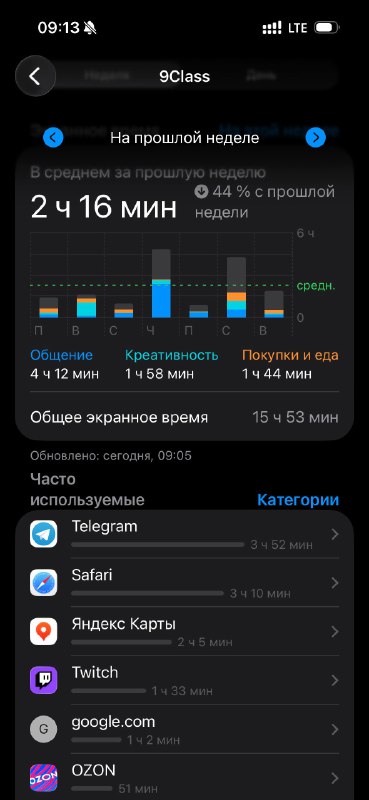Show the previous week's screen time
The image size is (369, 800).
[54, 138]
